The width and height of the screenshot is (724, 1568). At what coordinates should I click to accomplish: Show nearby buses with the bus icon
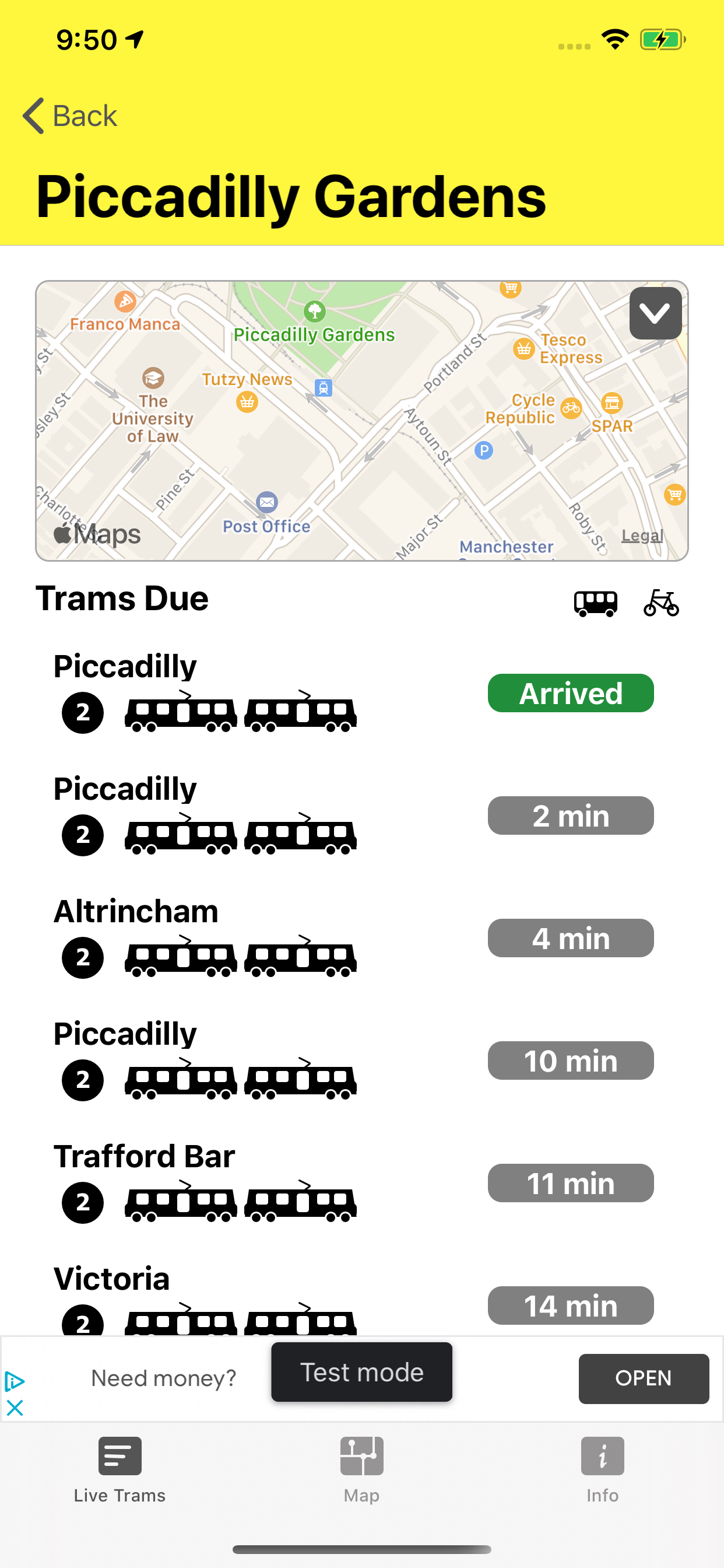[x=596, y=603]
